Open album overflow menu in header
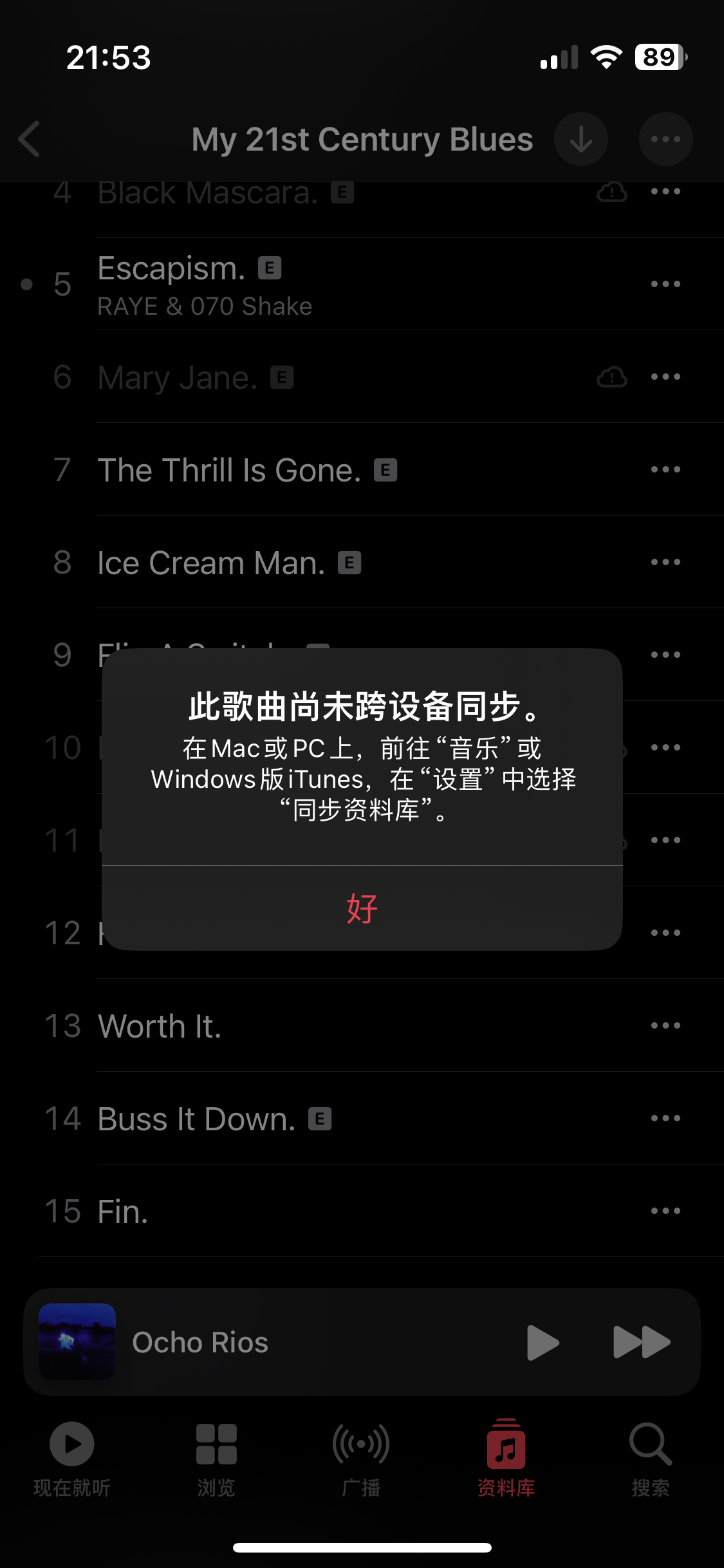 [x=665, y=139]
